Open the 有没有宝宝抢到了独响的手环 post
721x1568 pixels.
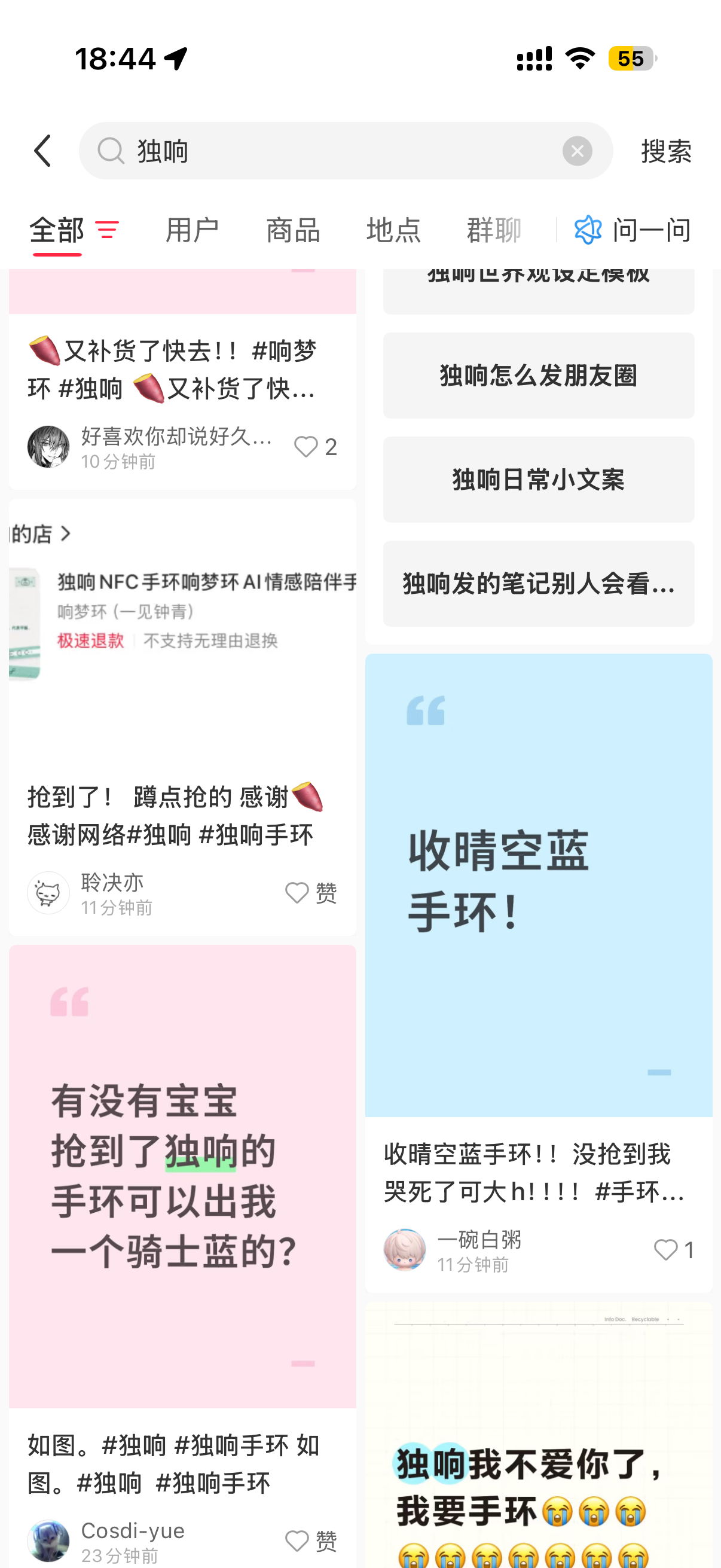click(181, 1175)
